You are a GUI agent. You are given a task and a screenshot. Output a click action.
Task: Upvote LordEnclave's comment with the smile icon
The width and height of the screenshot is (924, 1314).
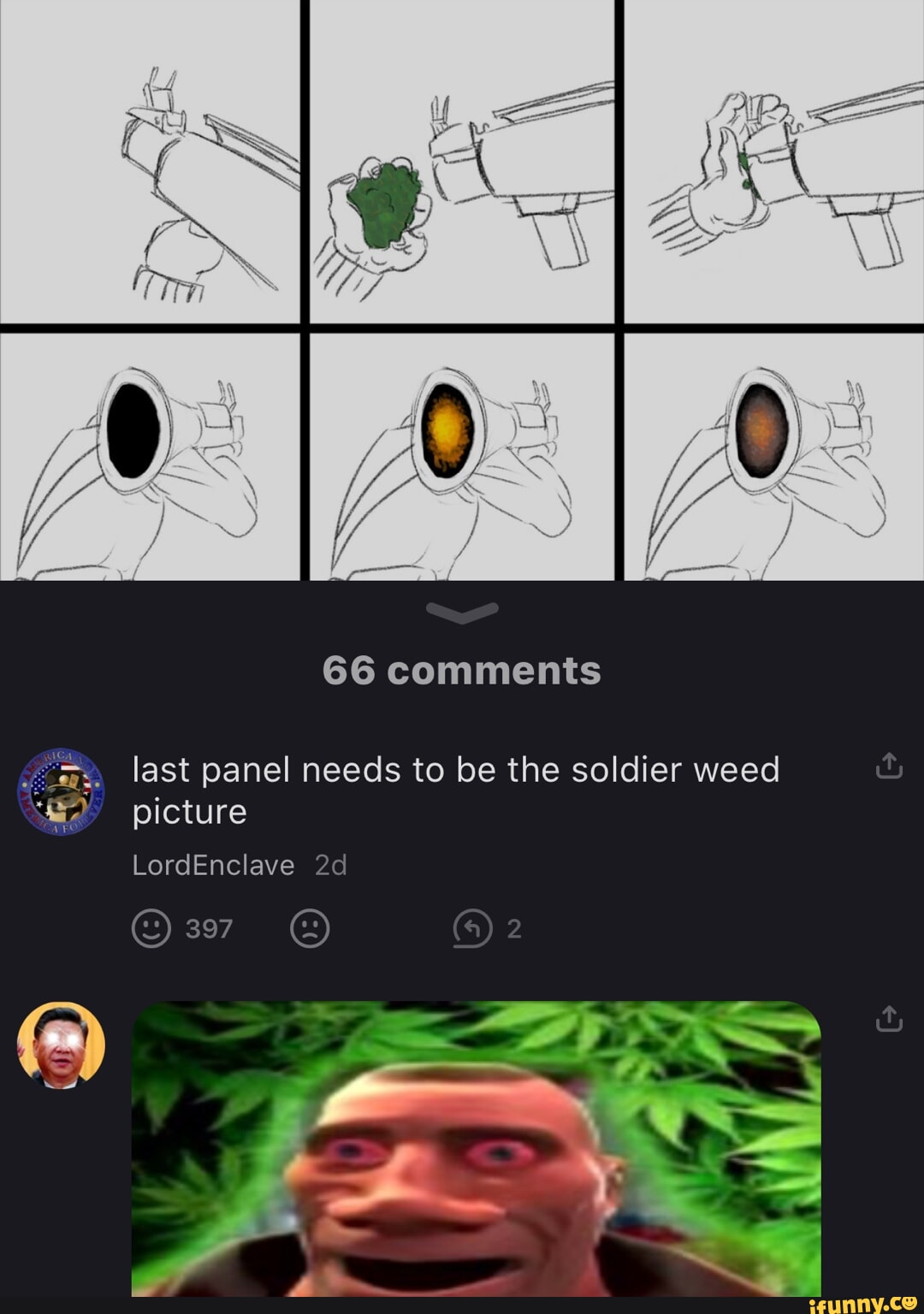pos(151,927)
